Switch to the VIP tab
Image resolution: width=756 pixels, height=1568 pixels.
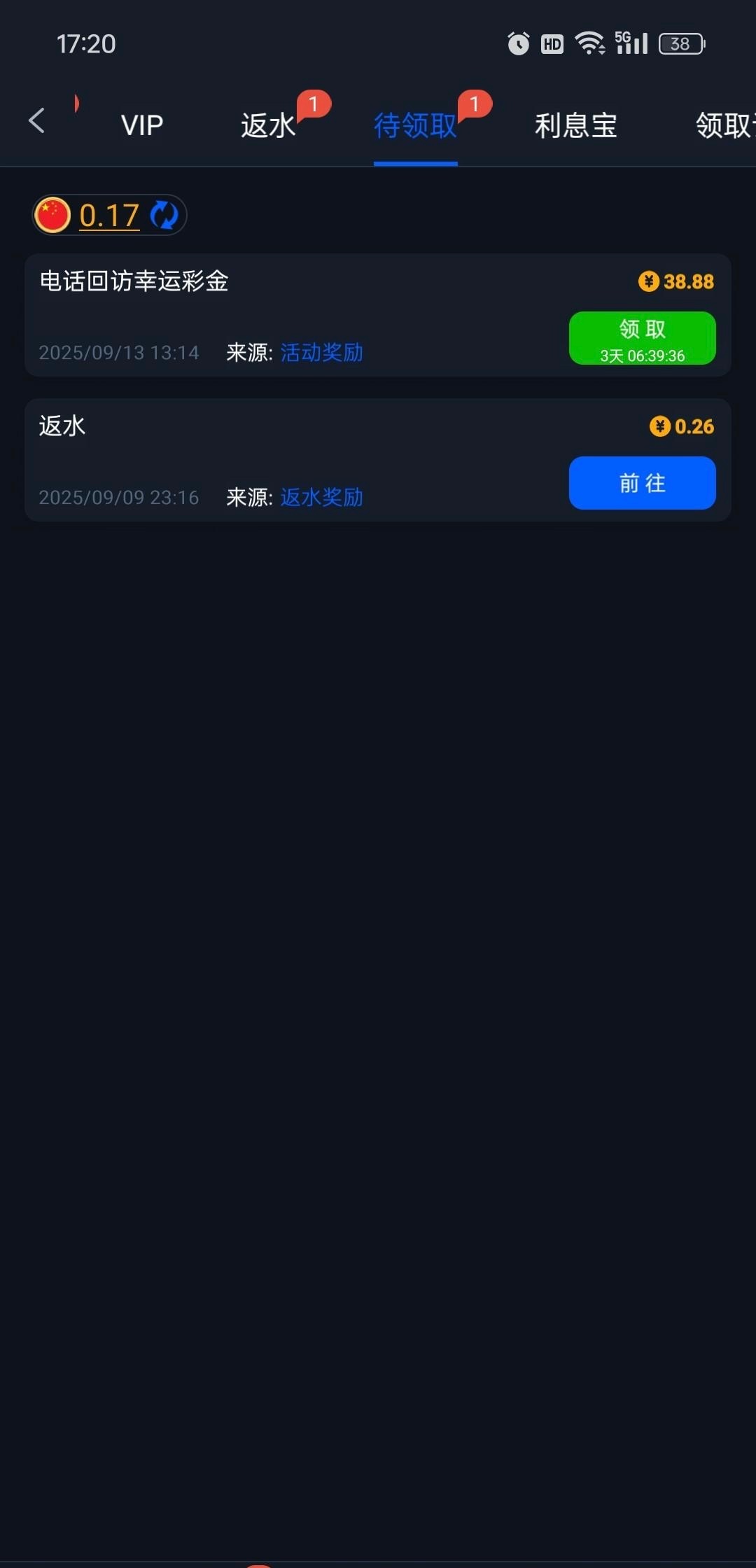tap(142, 125)
